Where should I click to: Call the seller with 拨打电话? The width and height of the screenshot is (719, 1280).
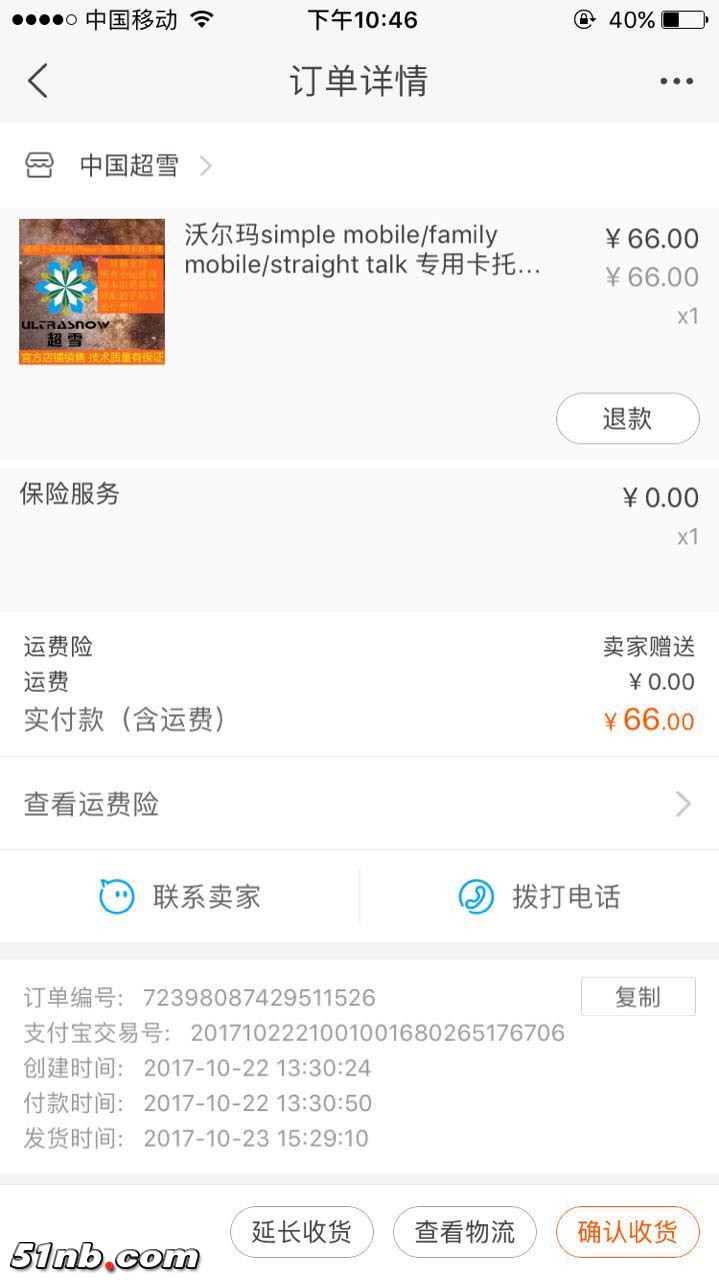click(539, 896)
